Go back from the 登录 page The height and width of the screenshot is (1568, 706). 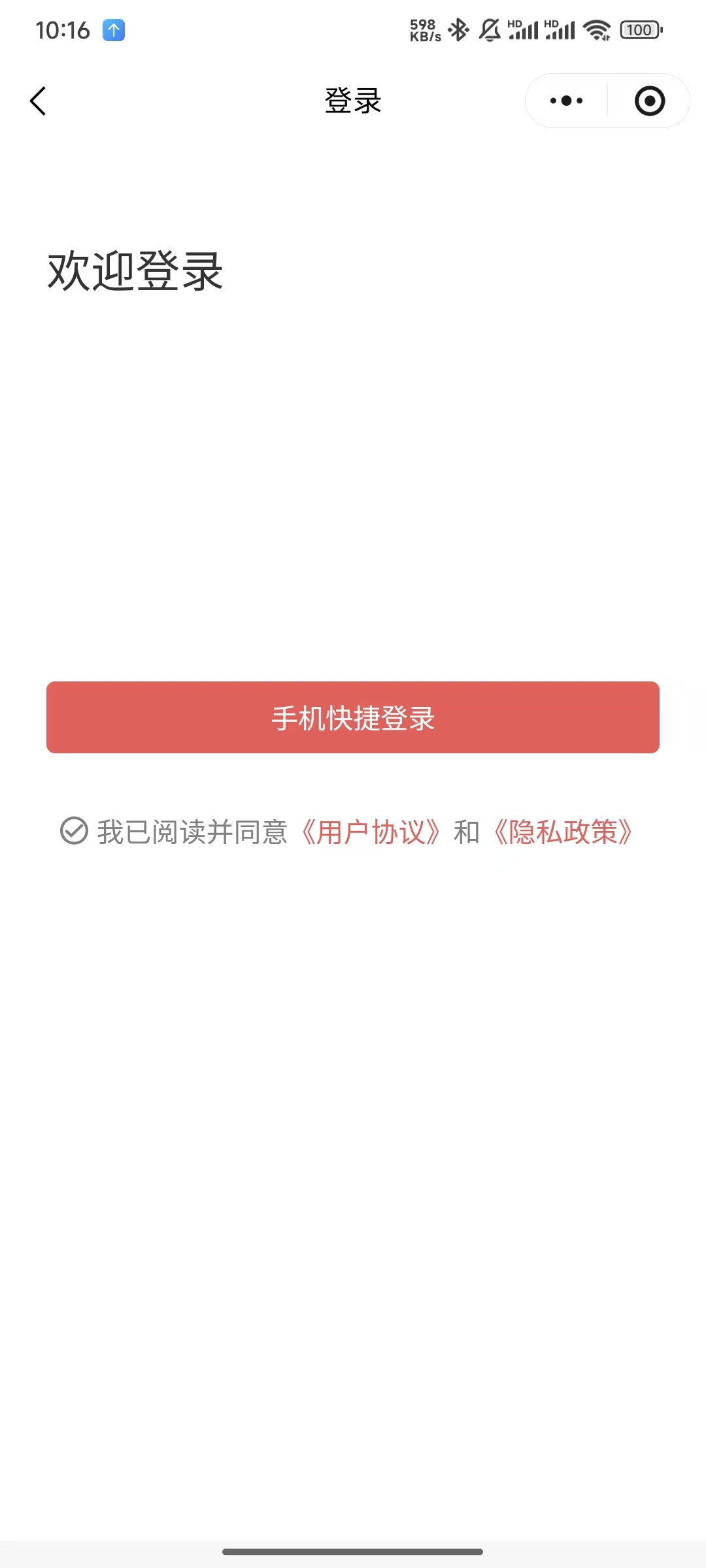coord(38,101)
